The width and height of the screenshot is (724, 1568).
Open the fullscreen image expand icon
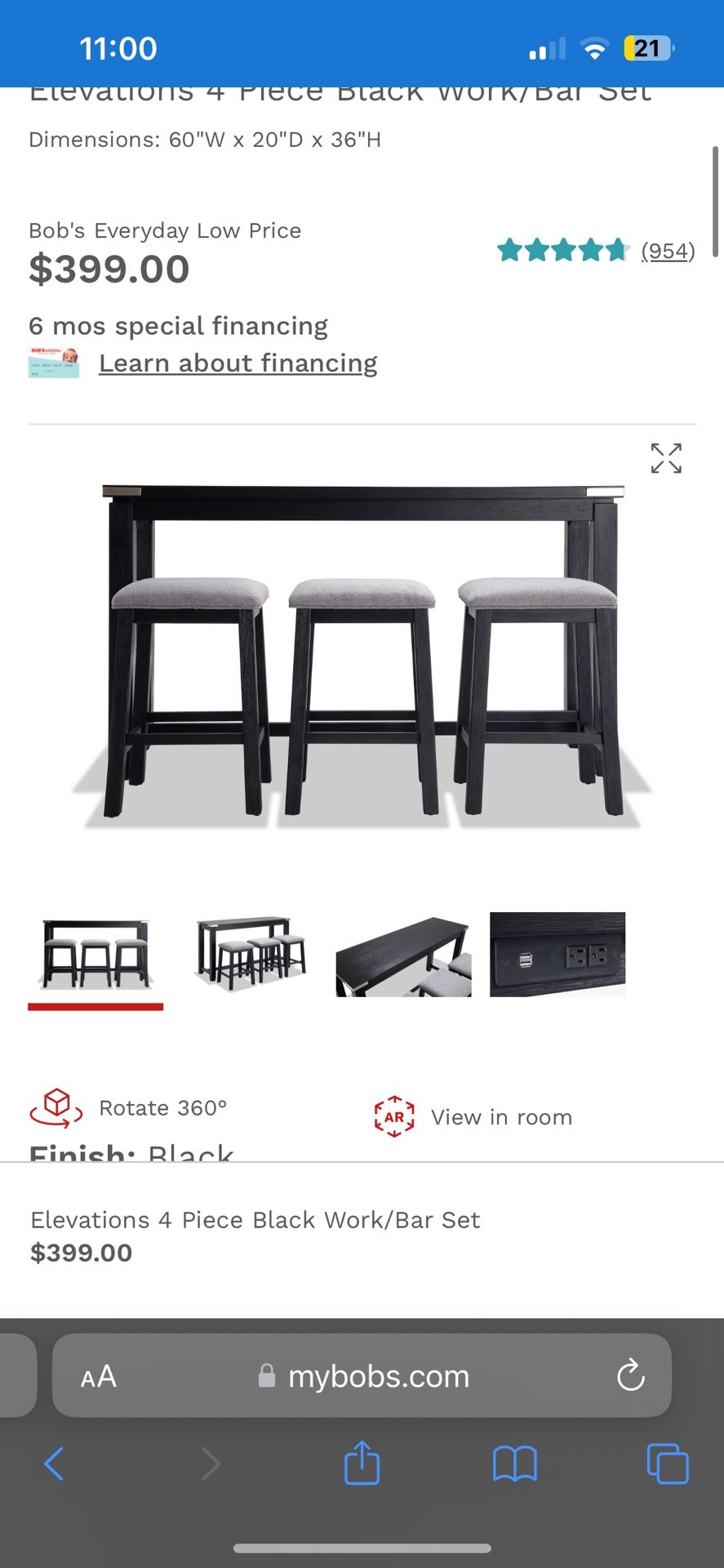[x=667, y=458]
